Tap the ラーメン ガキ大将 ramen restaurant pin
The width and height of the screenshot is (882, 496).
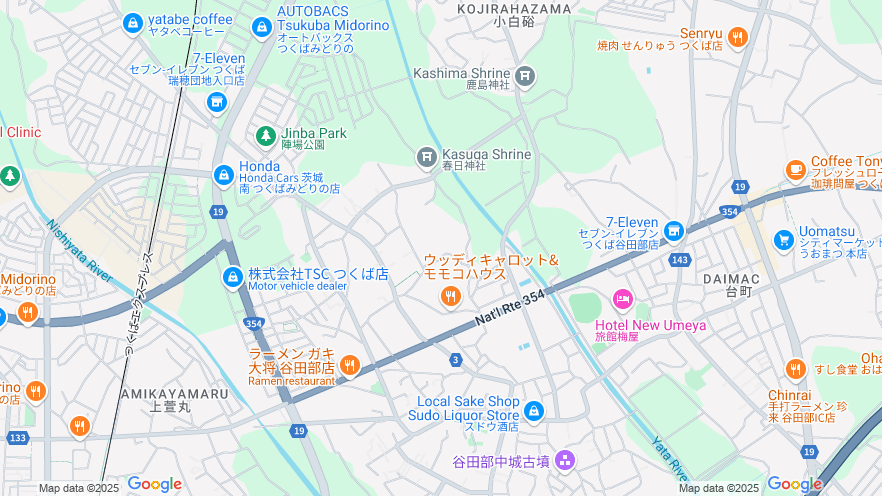[x=349, y=366]
